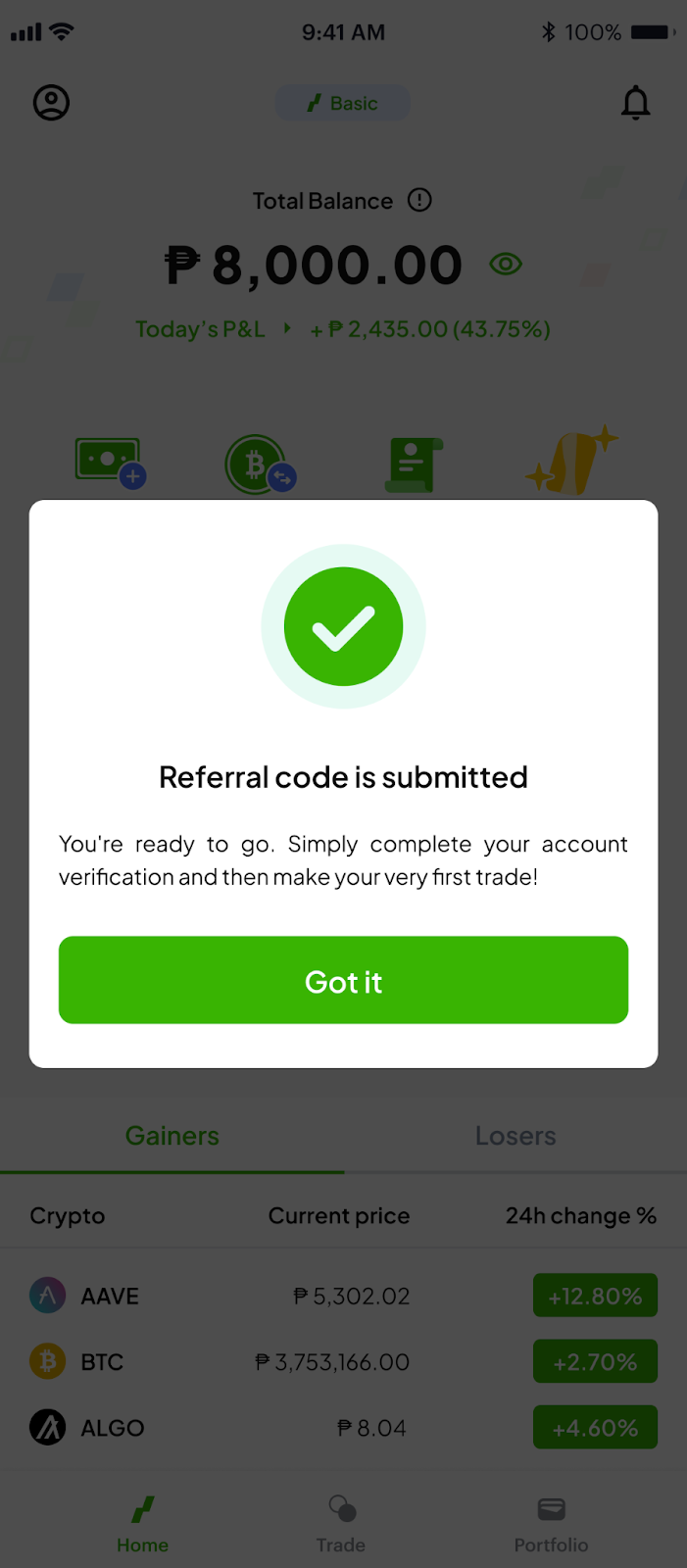
Task: Open the notifications bell
Action: (635, 103)
